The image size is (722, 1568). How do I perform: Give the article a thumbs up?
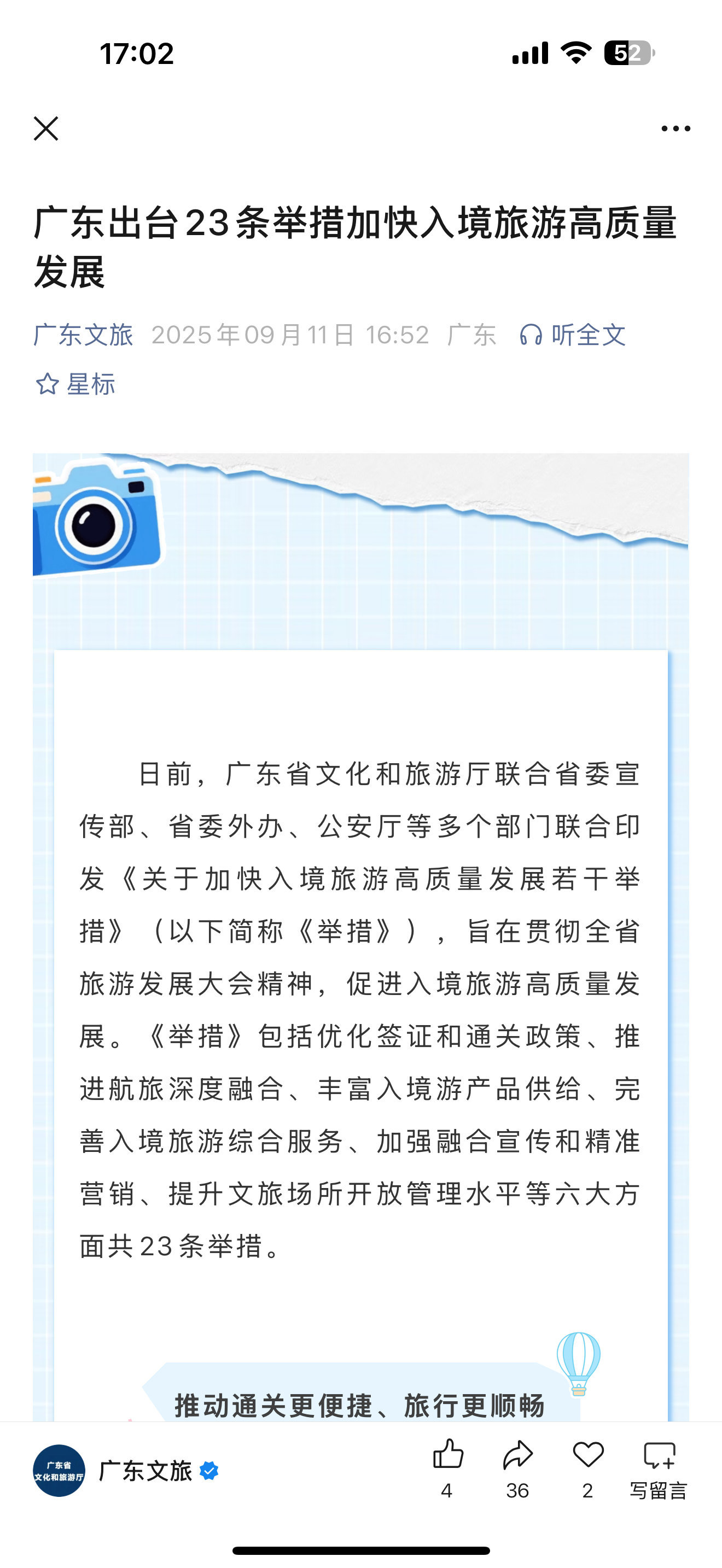(x=447, y=1456)
